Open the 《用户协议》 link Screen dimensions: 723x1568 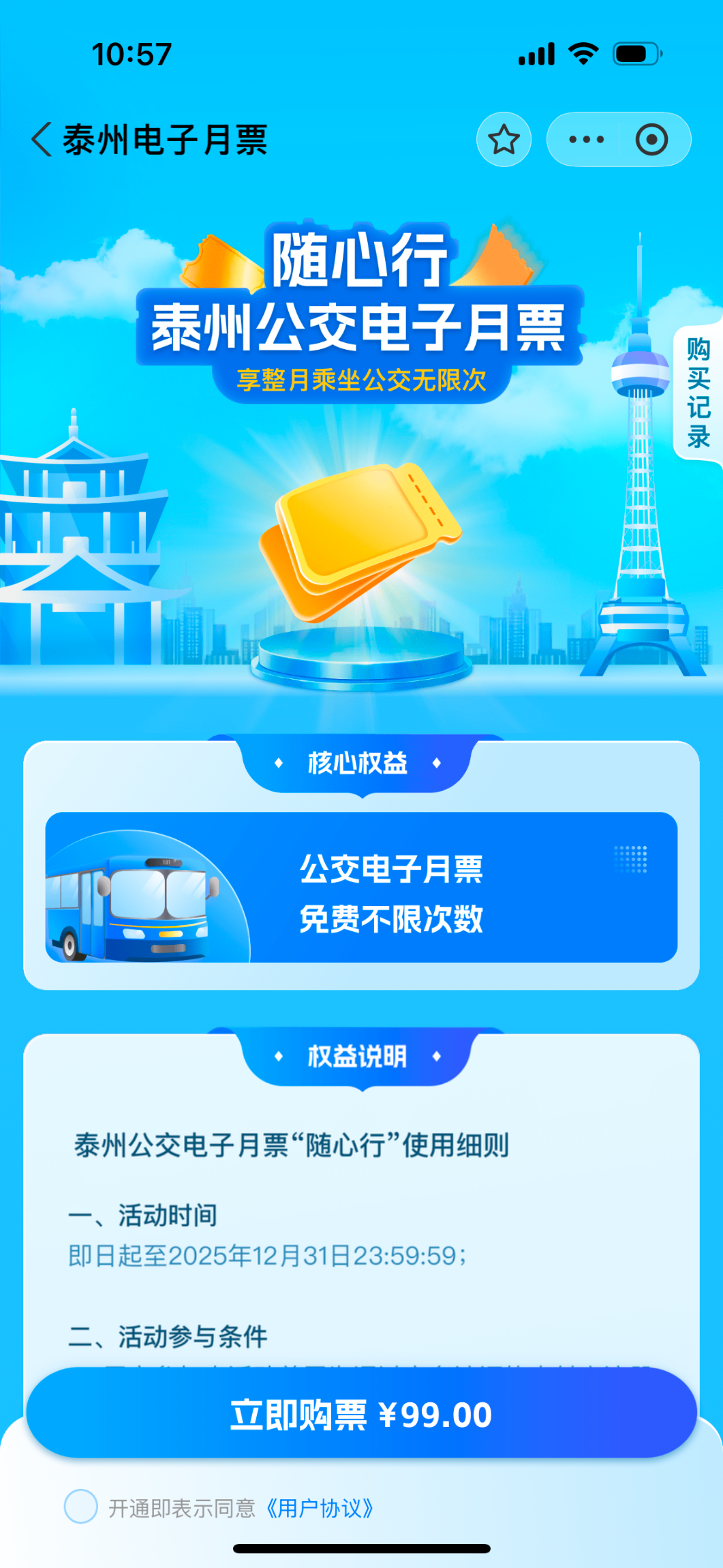(x=319, y=1508)
